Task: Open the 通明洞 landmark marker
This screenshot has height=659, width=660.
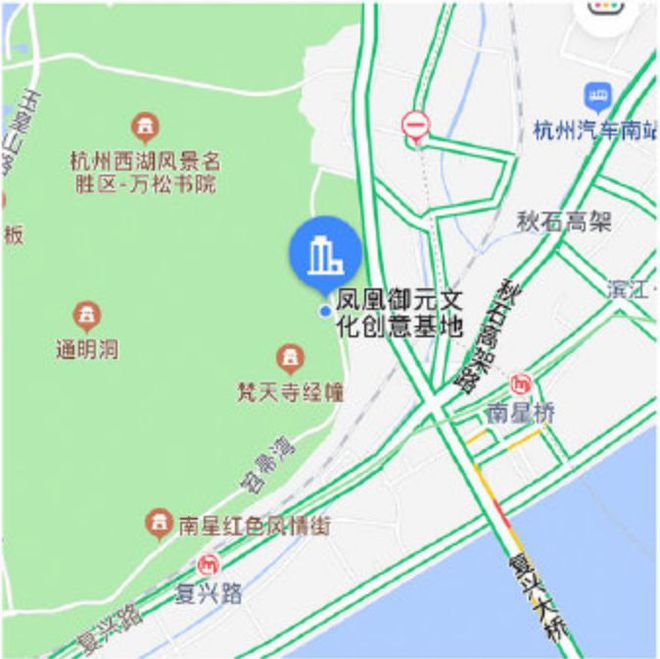Action: point(88,317)
